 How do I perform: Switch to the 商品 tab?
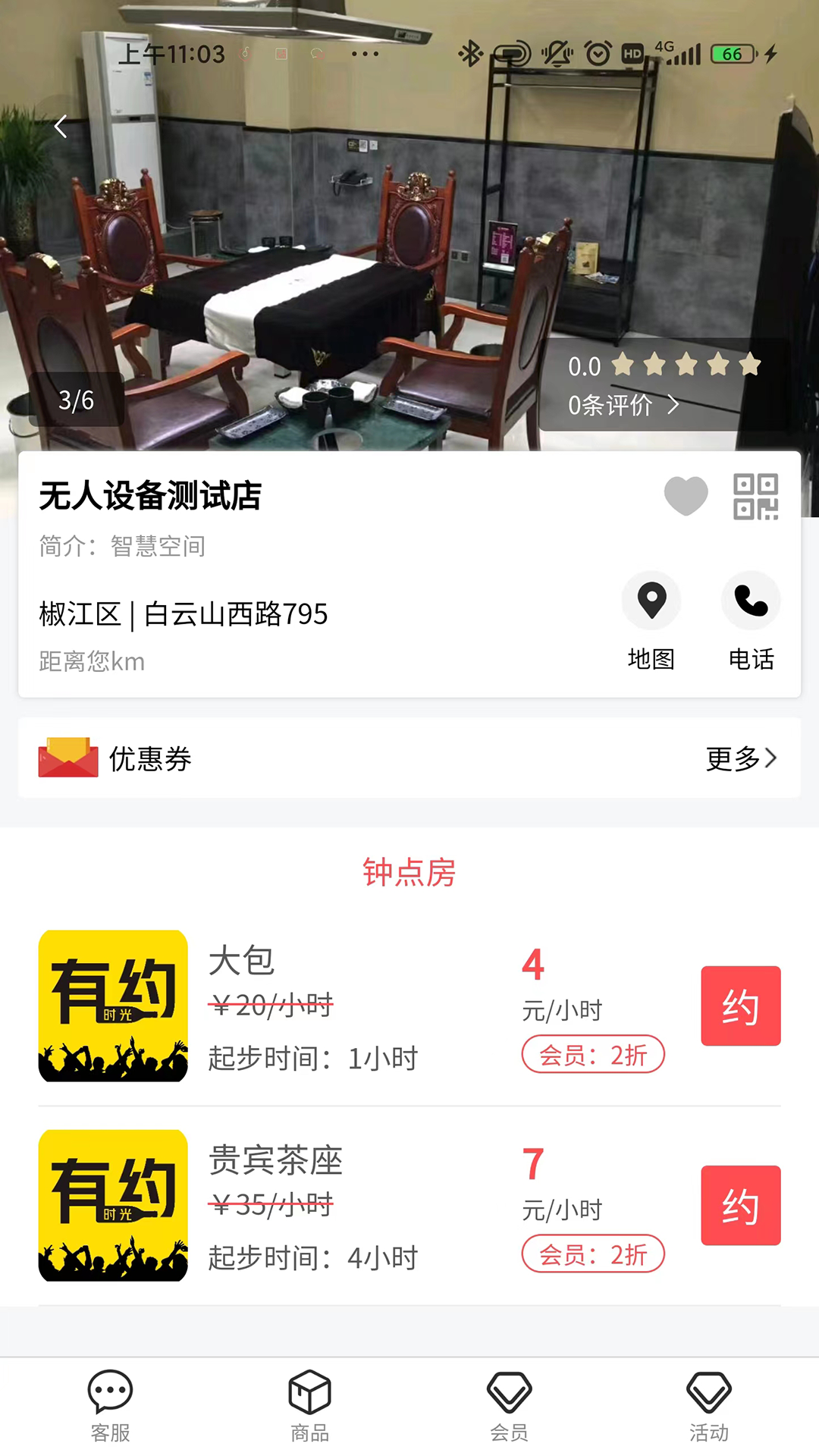309,1405
